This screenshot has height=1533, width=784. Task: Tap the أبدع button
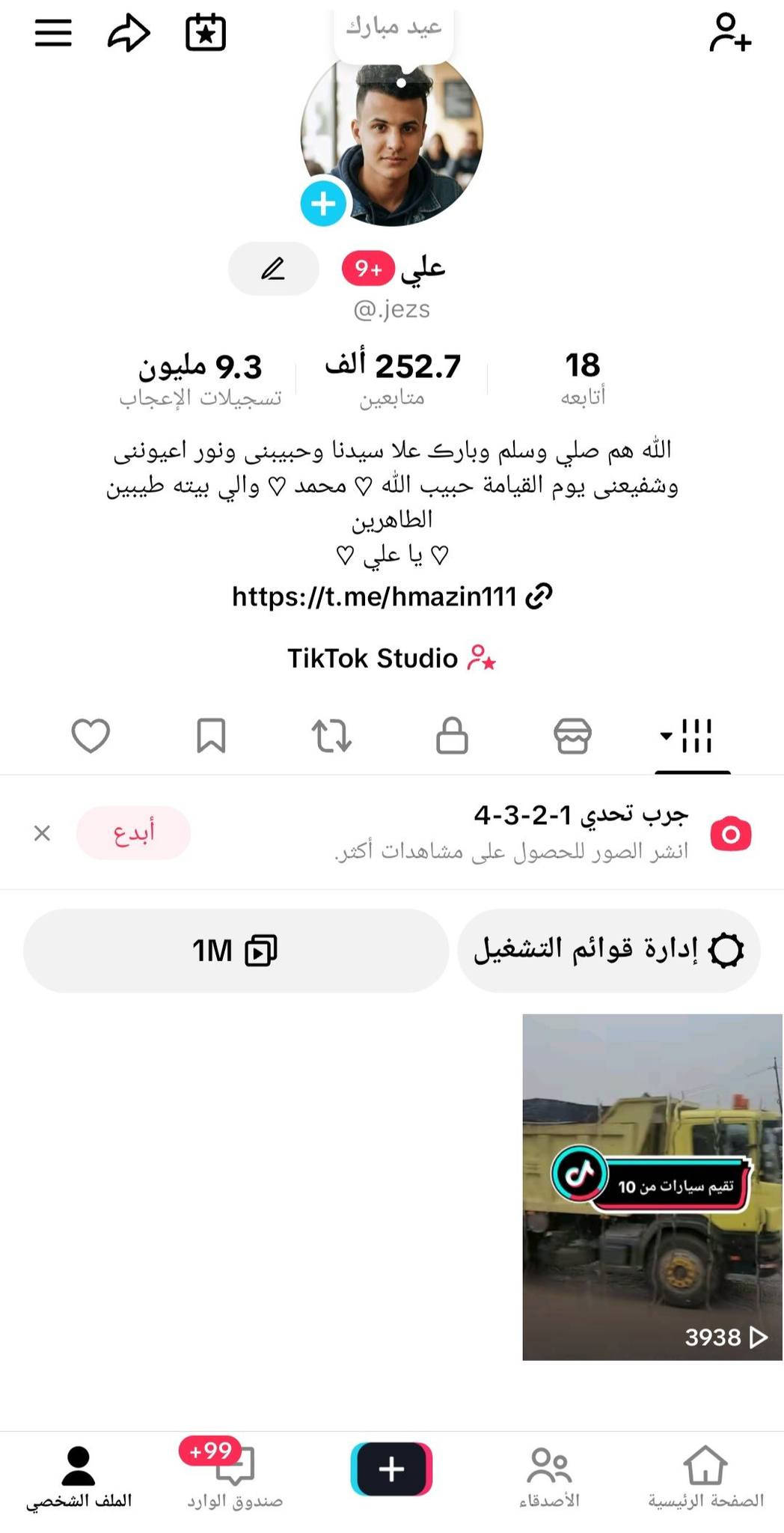(134, 832)
